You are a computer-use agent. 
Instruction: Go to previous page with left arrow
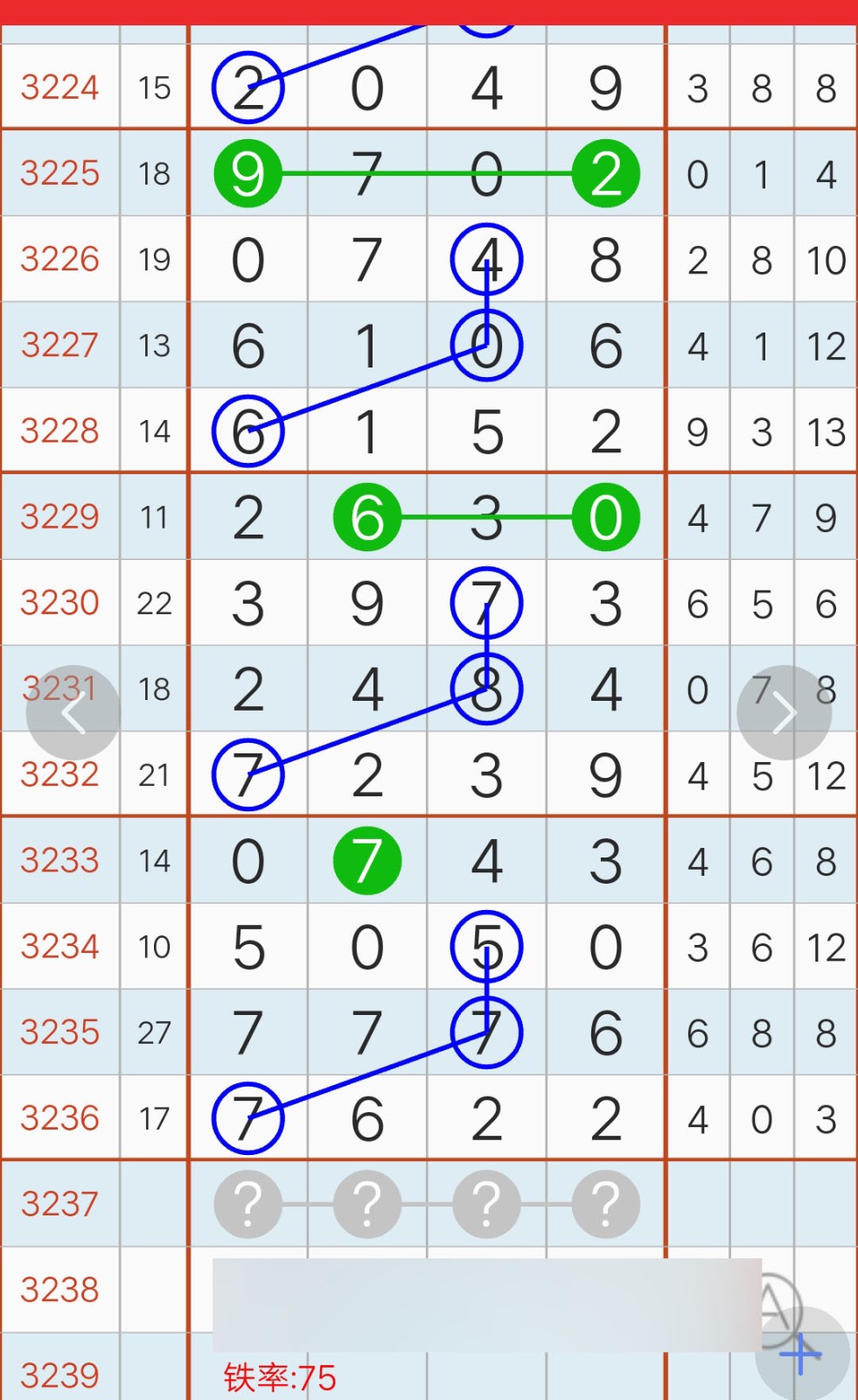click(x=73, y=713)
